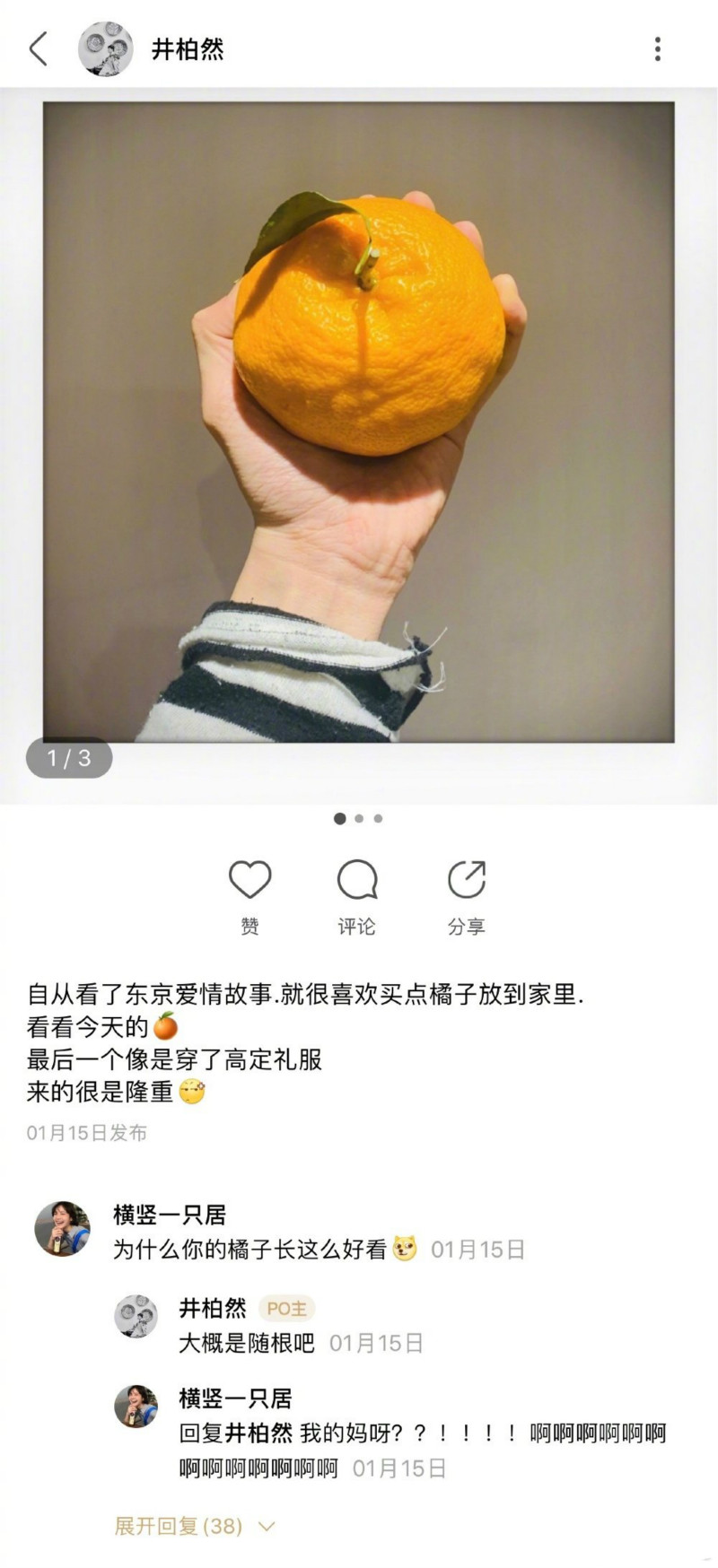Share the post via 分享
Viewport: 718px width, 1568px height.
point(467,880)
